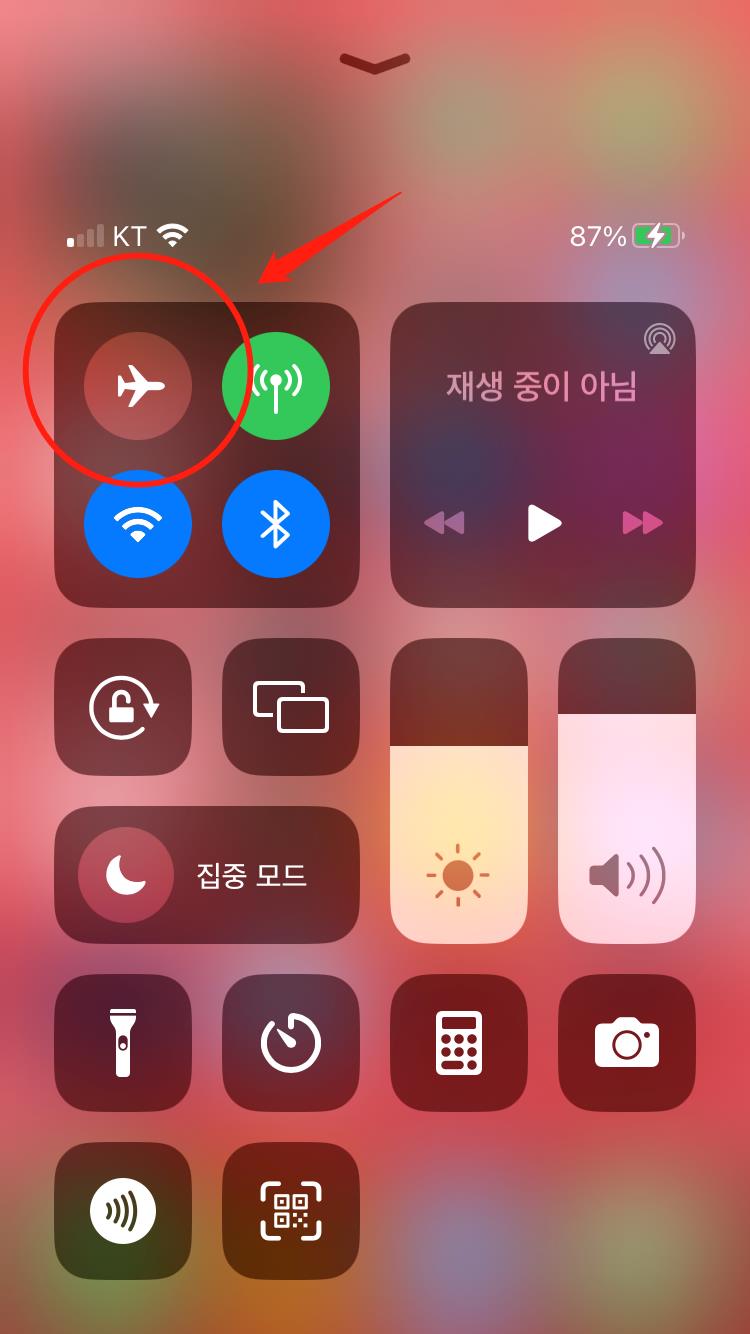Viewport: 750px width, 1334px height.
Task: Turn off Bluetooth
Action: point(276,524)
